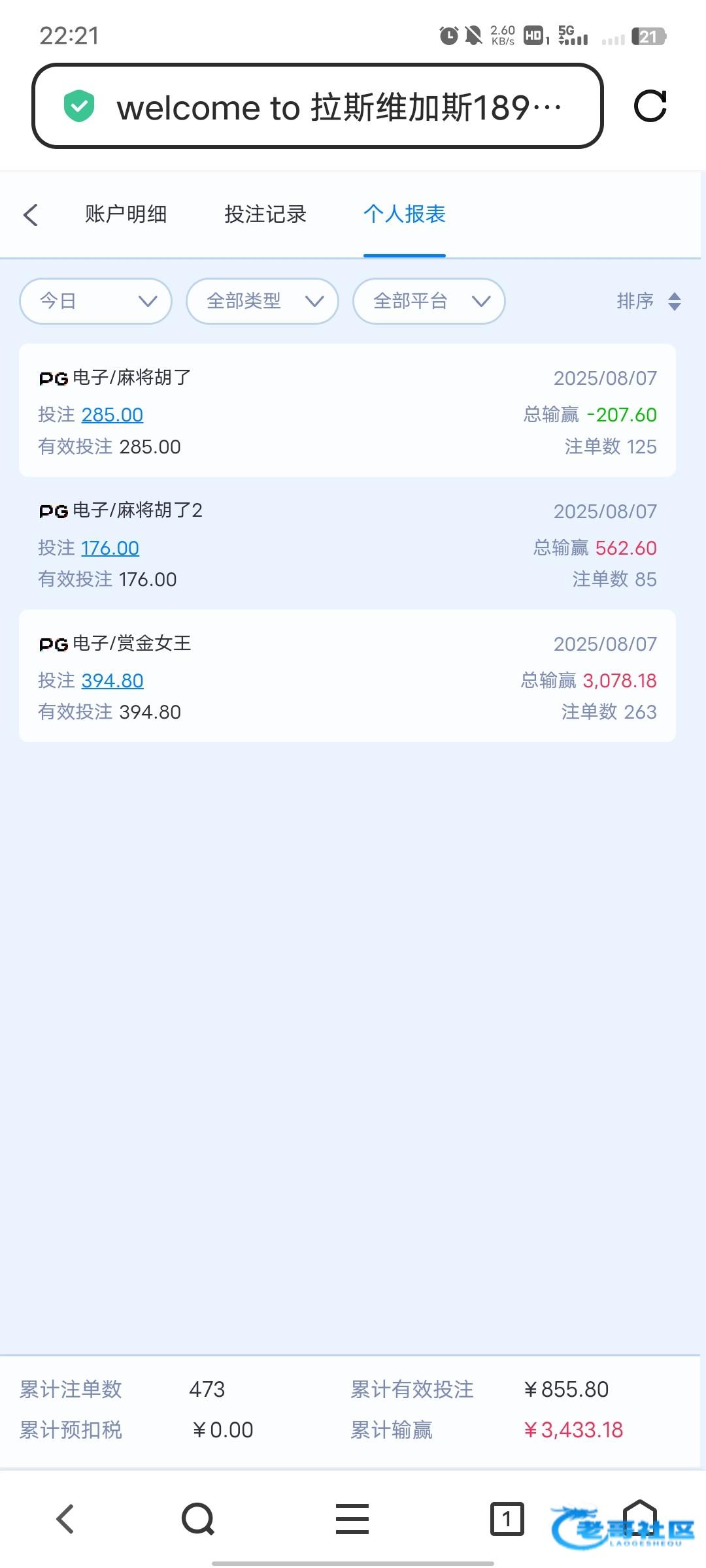The image size is (706, 1568).
Task: Expand the 全部平台 dropdown
Action: [429, 301]
